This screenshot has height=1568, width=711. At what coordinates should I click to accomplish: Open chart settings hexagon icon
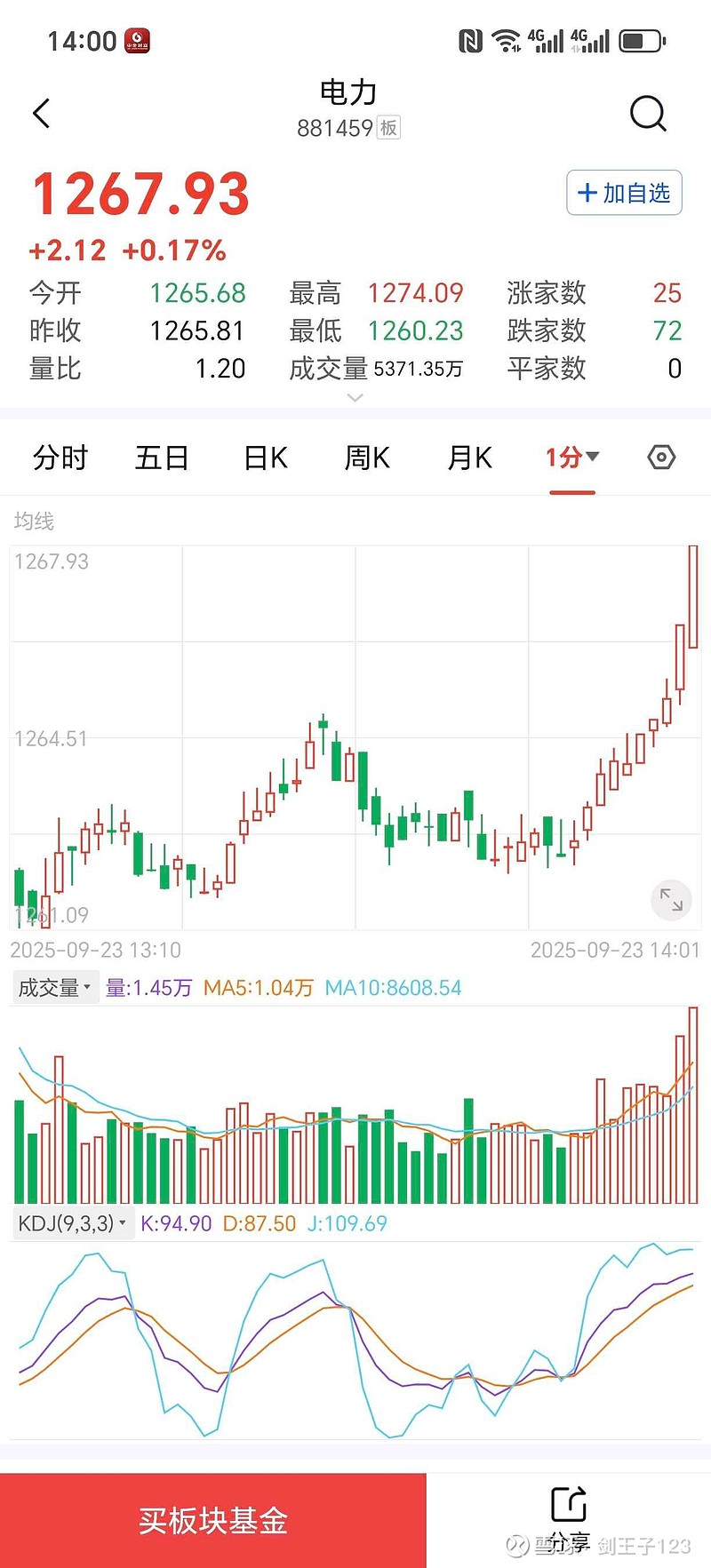(x=661, y=458)
